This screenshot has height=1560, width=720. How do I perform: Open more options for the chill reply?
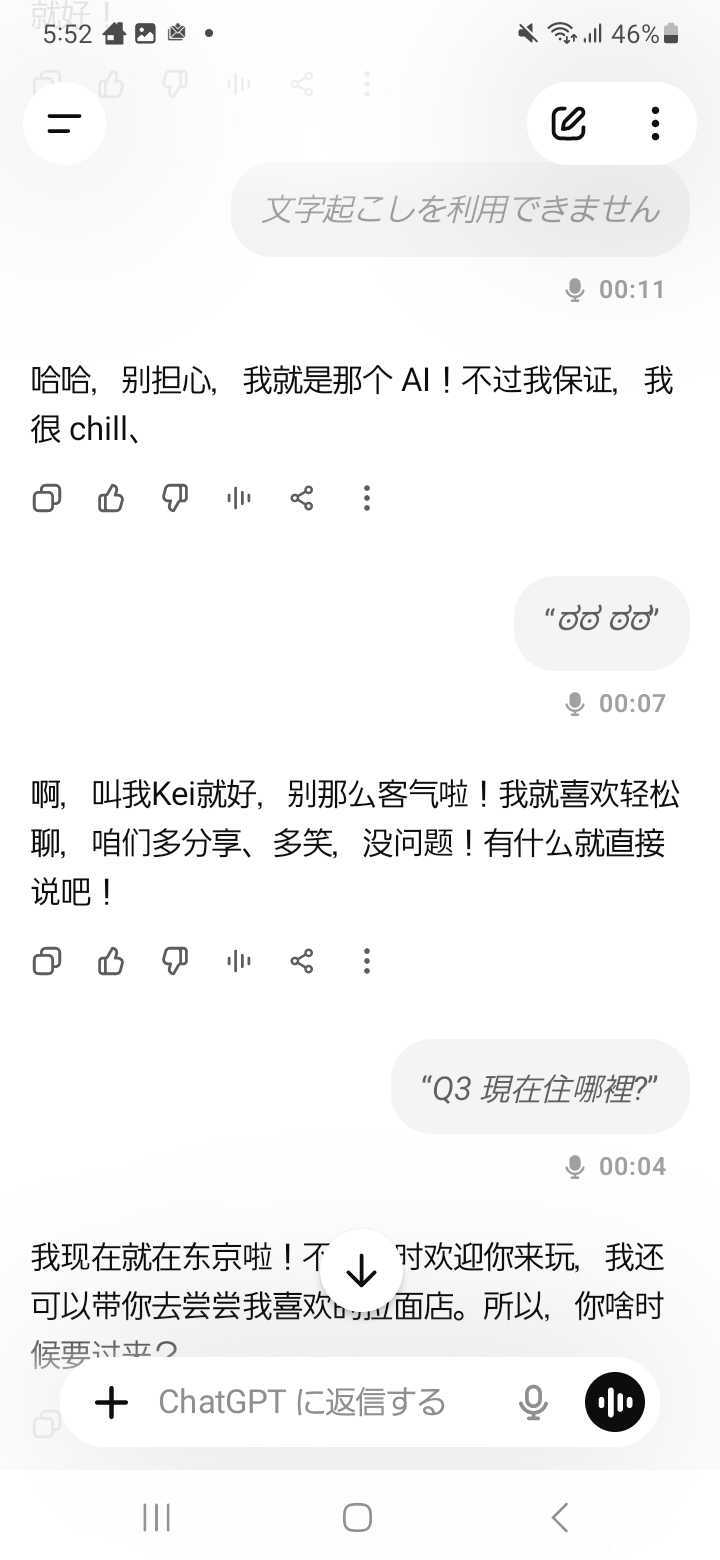[367, 497]
